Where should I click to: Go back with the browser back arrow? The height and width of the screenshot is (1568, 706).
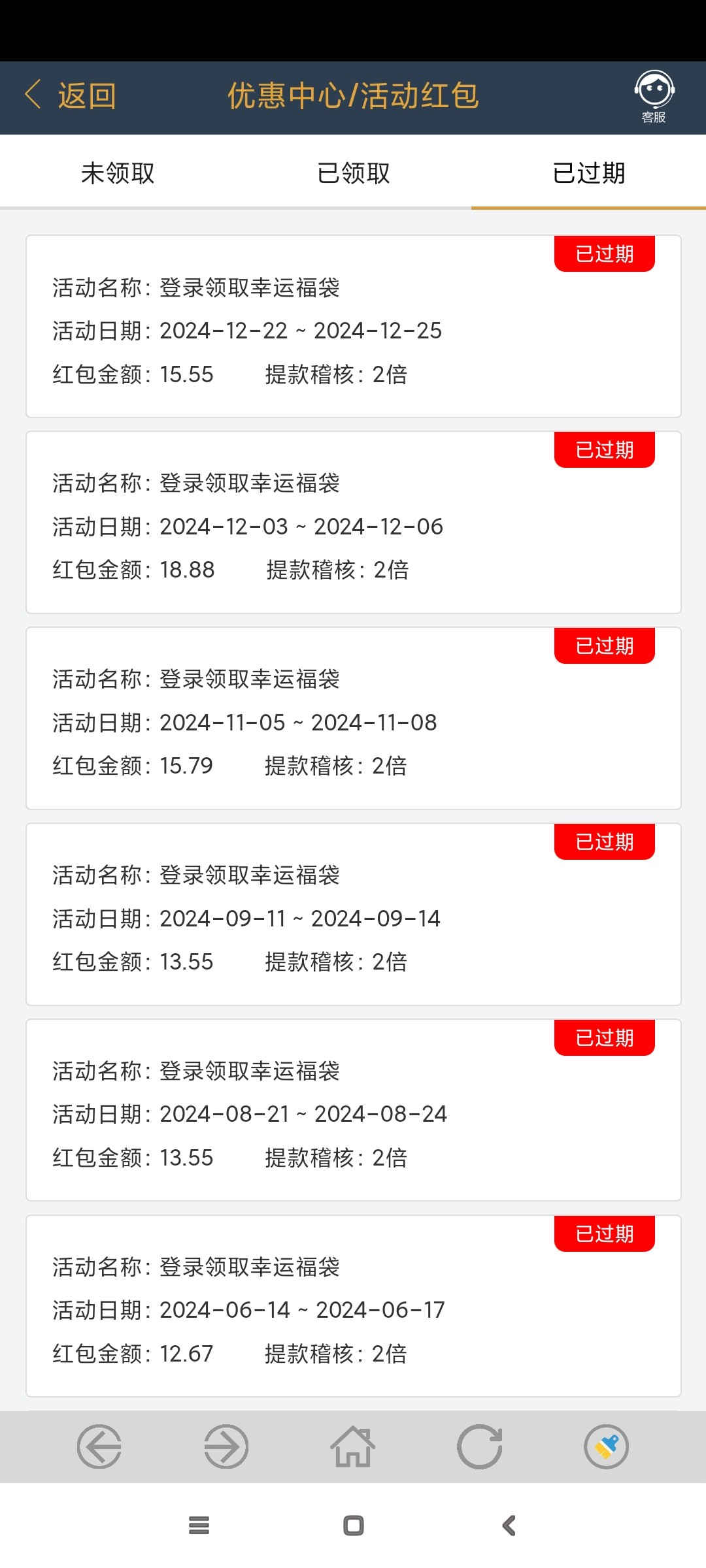click(99, 1446)
